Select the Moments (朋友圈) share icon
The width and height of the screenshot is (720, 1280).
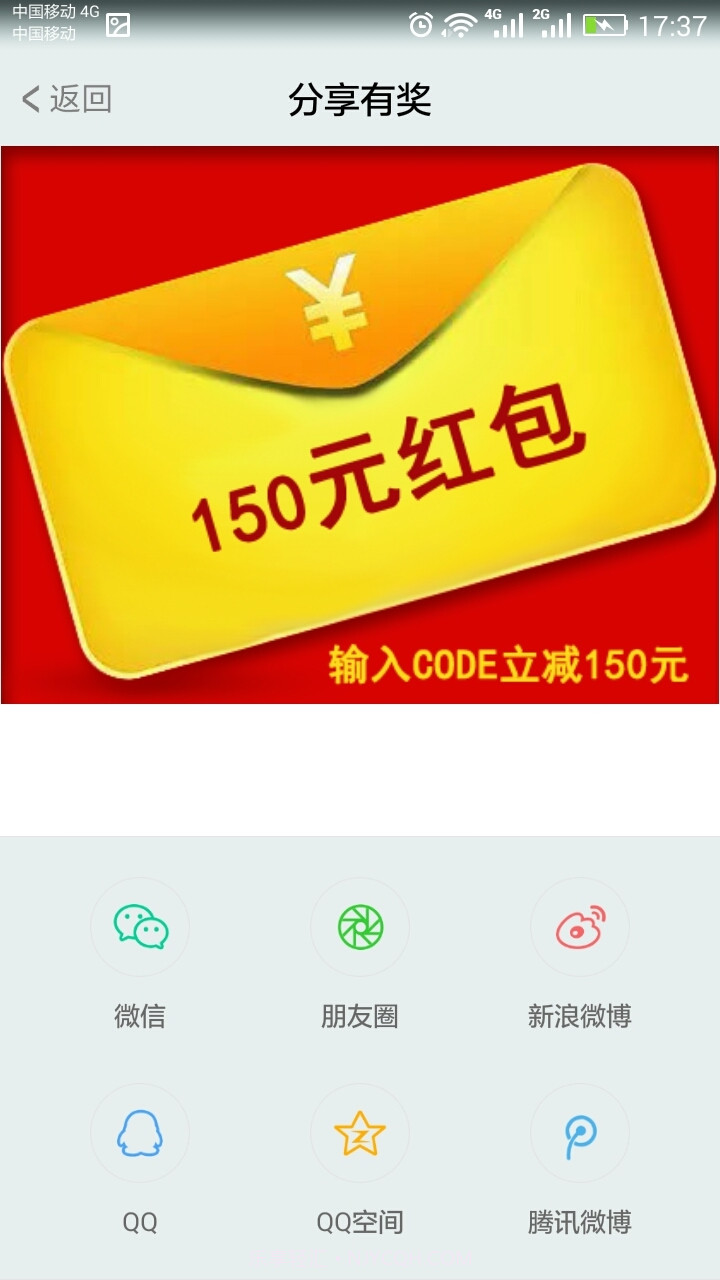[x=360, y=926]
